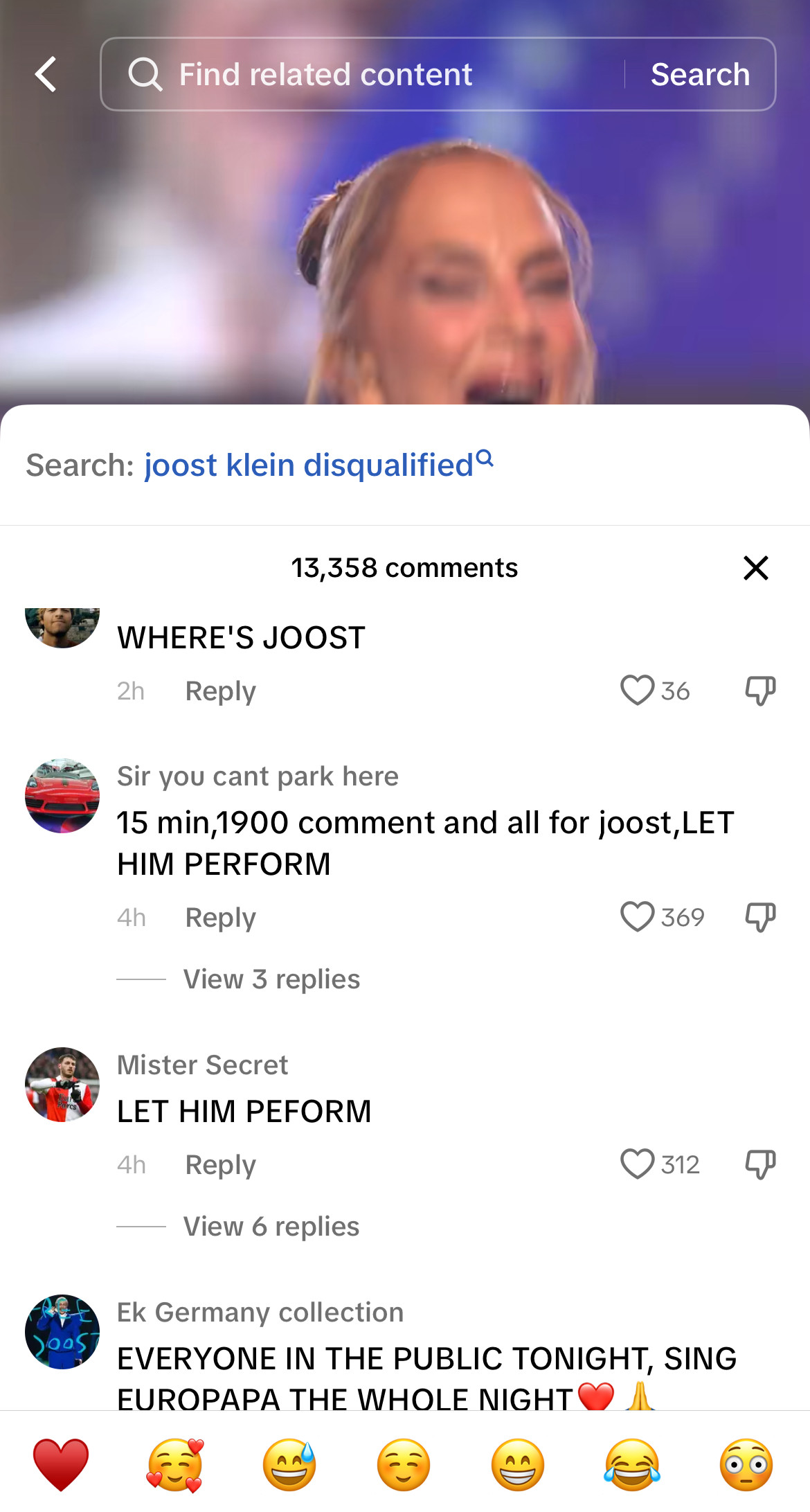Reply to Mister Secret's comment
Viewport: 810px width, 1512px height.
(220, 1165)
